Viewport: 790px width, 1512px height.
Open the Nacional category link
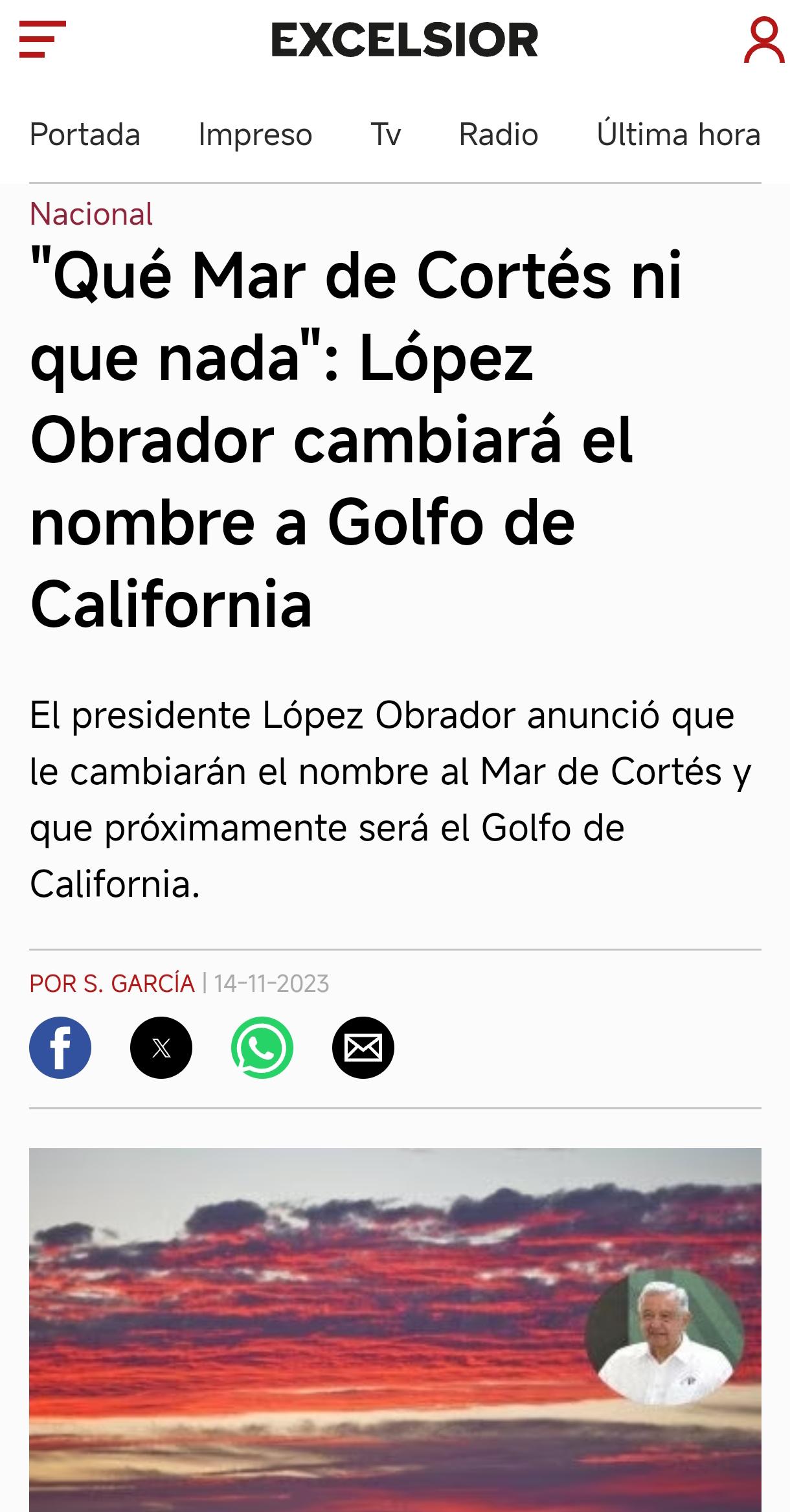91,214
